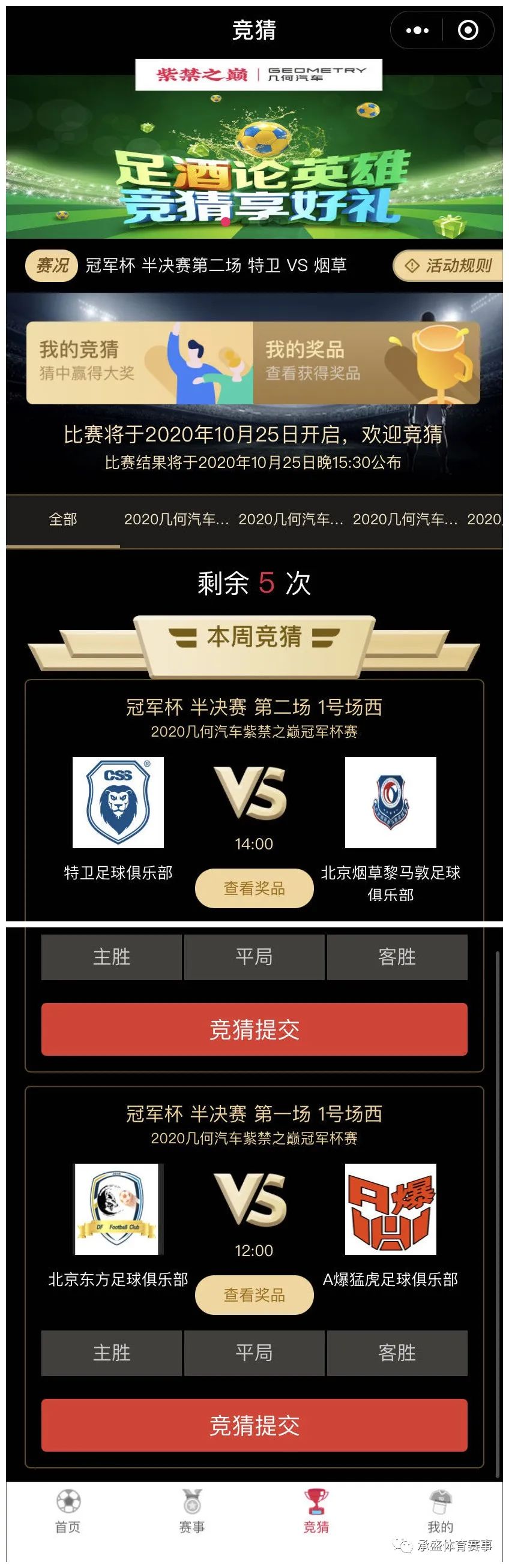Switch to the 我的 tab

(x=439, y=1510)
